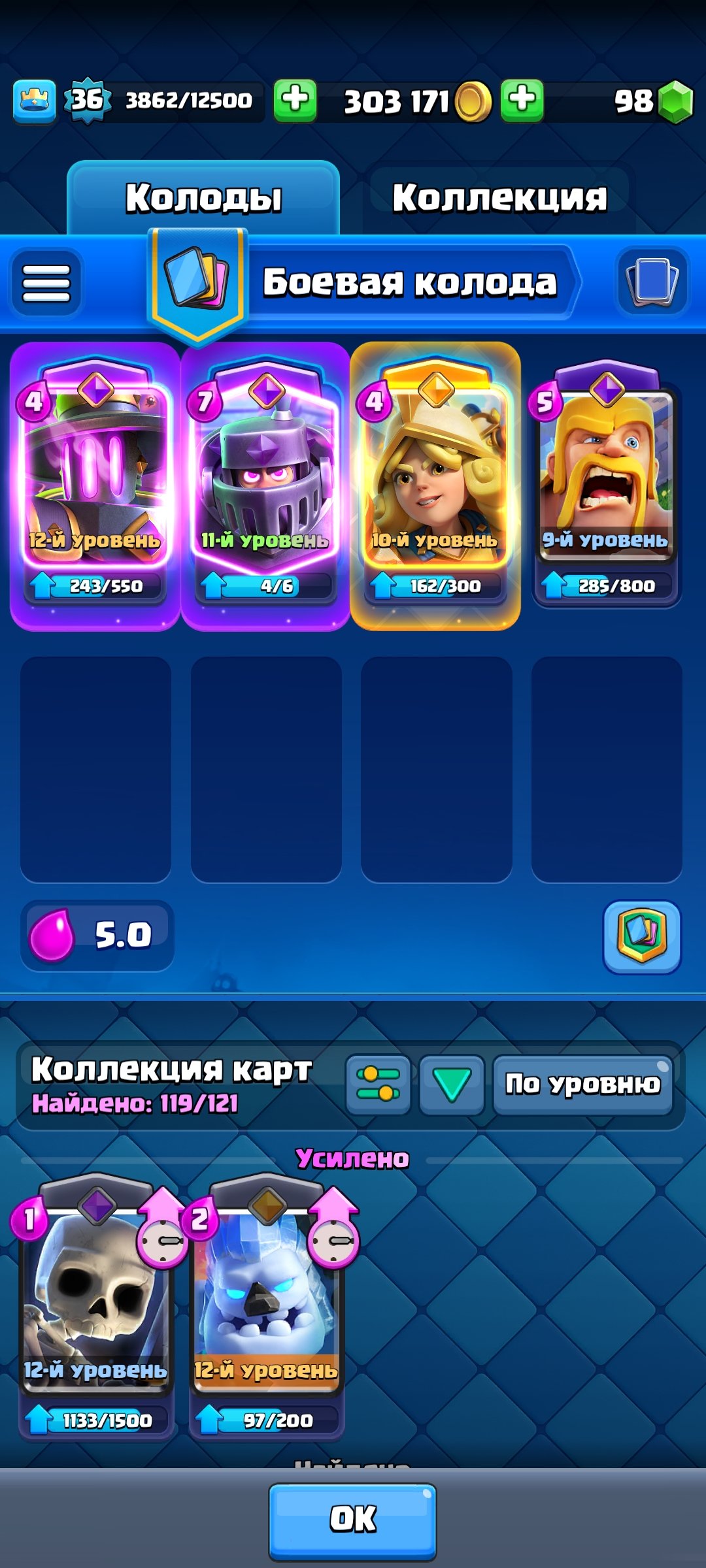Open the deck shield button beside the elixir average
Image resolution: width=706 pixels, height=1568 pixels.
click(x=641, y=937)
